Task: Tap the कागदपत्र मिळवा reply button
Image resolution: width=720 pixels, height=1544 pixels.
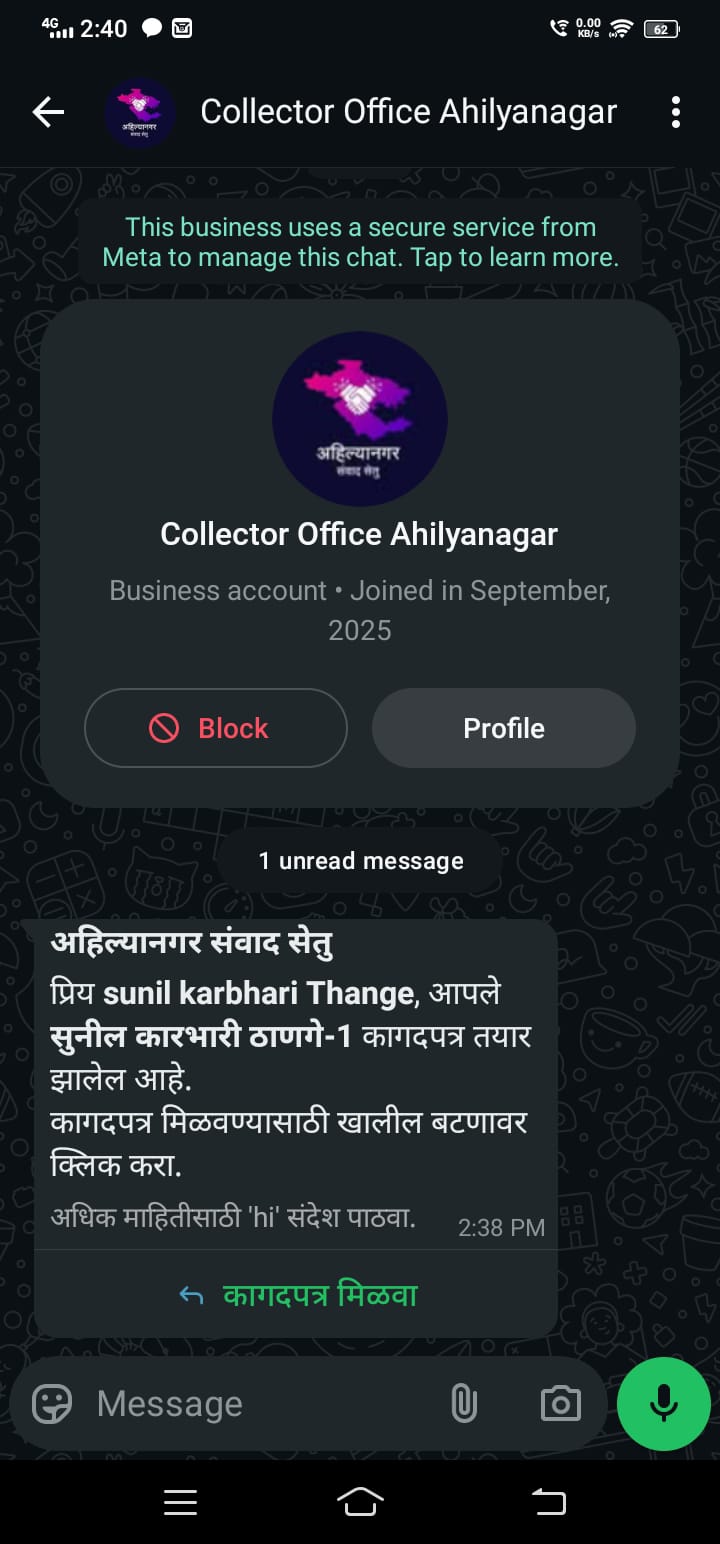Action: (x=298, y=1295)
